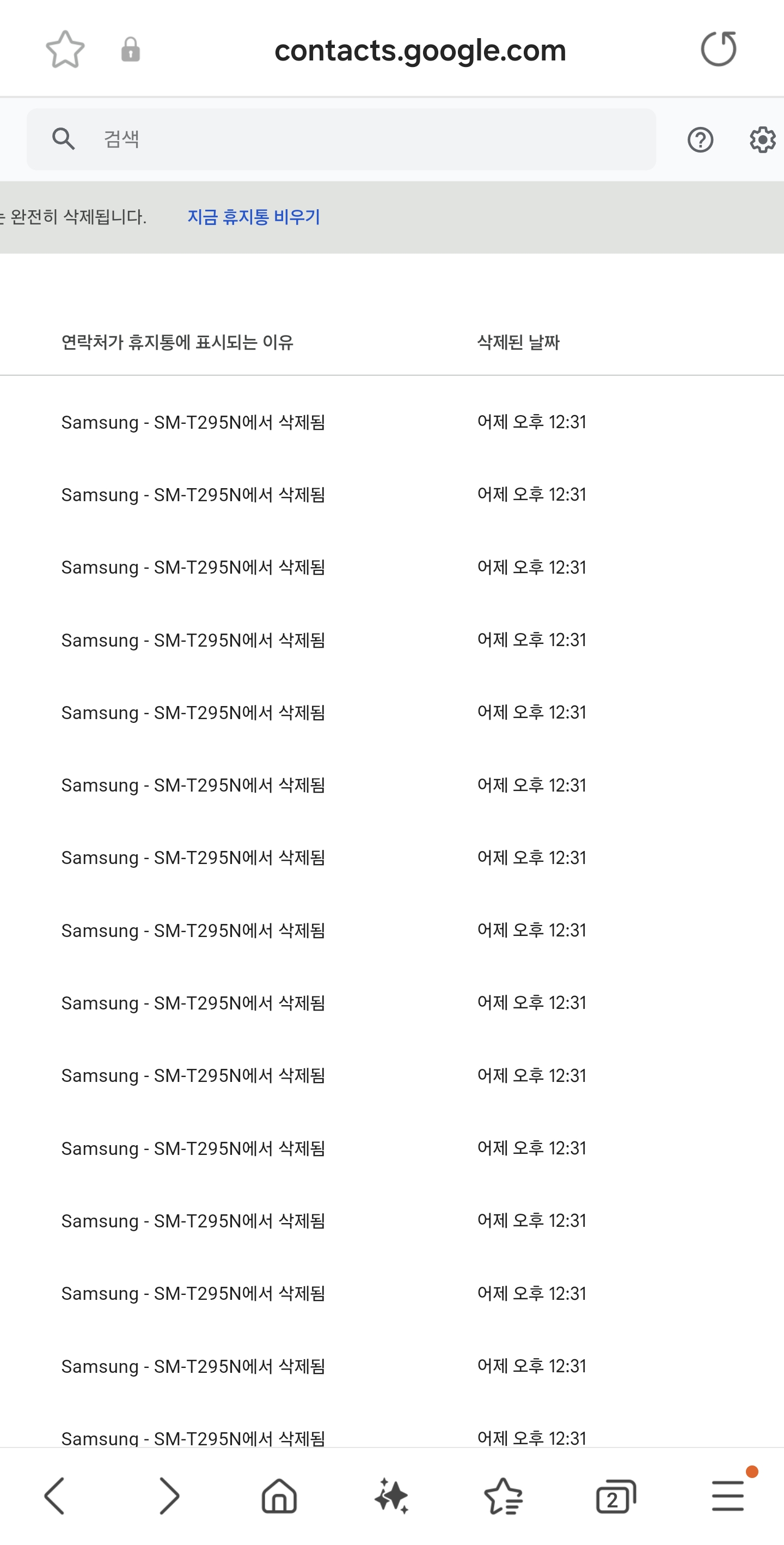Open the AI sparkle assistant
The image size is (784, 1545).
click(391, 1496)
